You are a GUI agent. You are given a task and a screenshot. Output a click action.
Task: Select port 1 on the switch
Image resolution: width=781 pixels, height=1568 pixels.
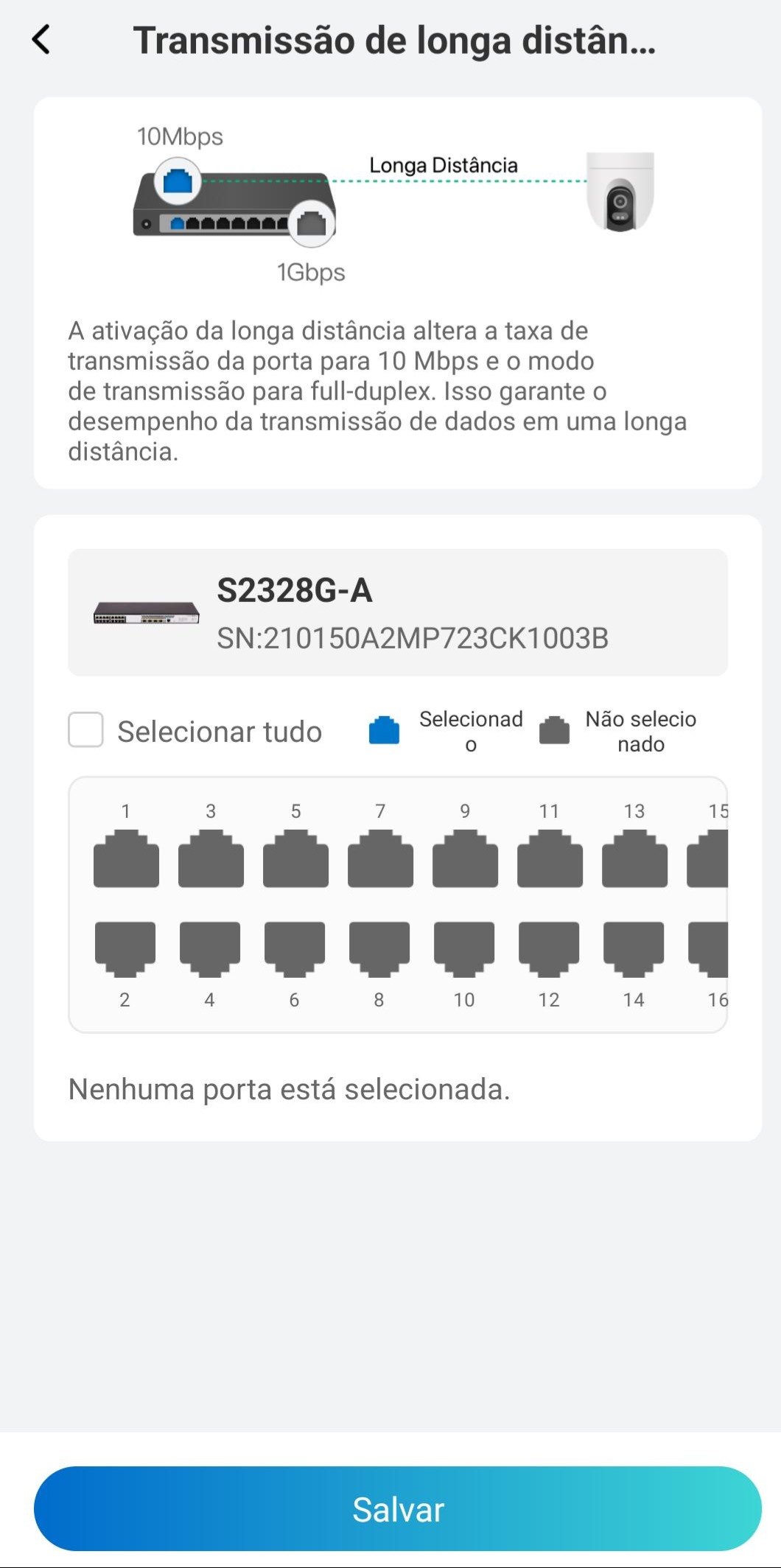pyautogui.click(x=126, y=859)
